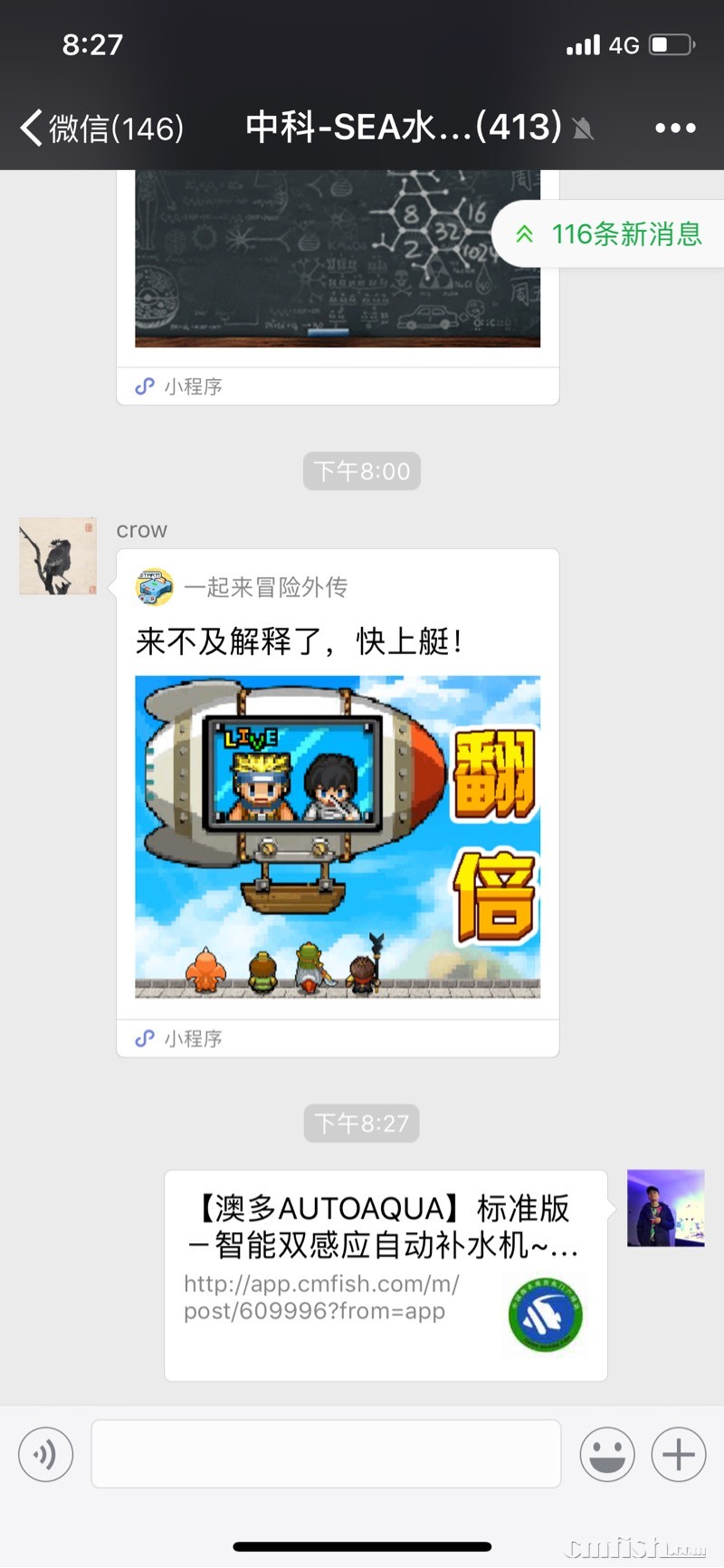724x1568 pixels.
Task: Open the blackboard mini program card
Action: 338,271
